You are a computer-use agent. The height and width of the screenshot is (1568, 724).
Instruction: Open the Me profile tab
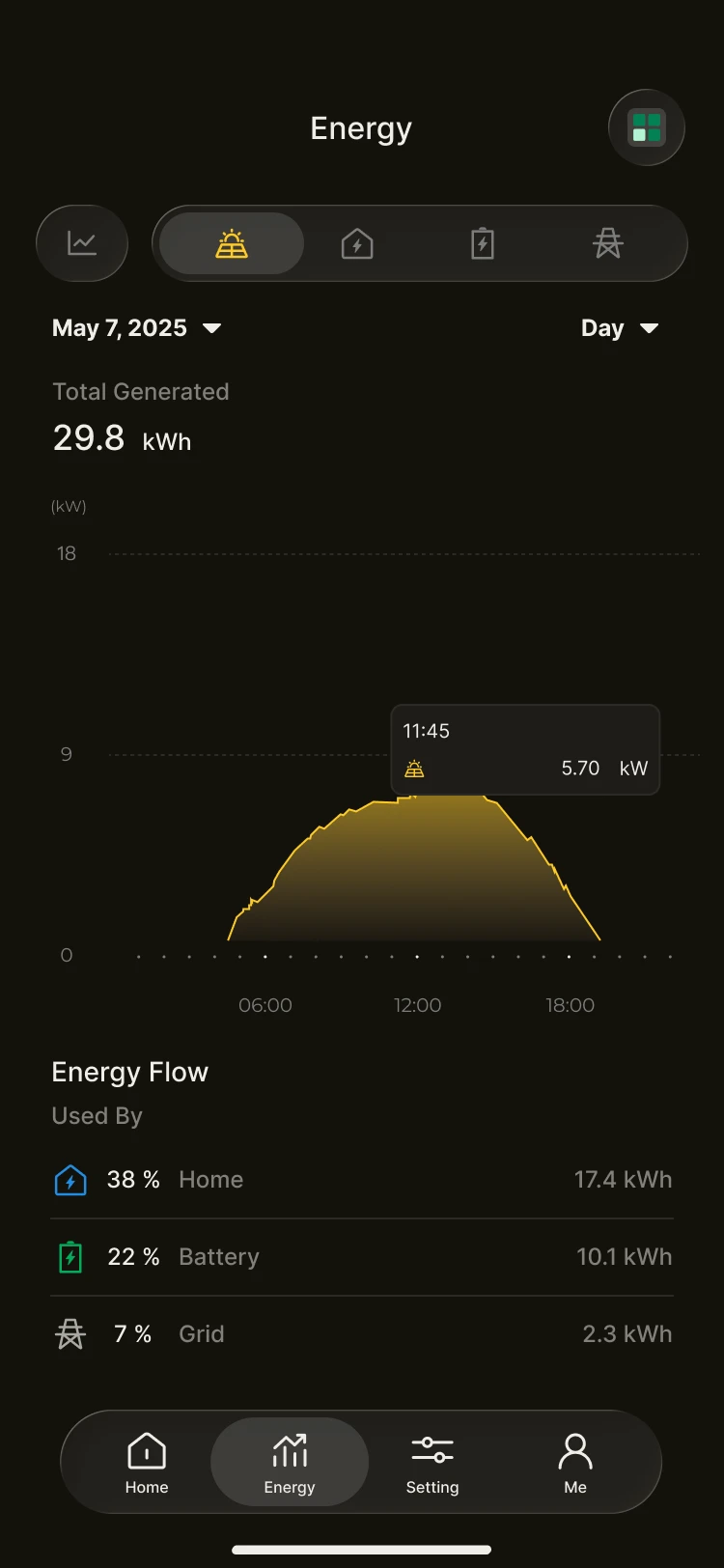tap(575, 1463)
